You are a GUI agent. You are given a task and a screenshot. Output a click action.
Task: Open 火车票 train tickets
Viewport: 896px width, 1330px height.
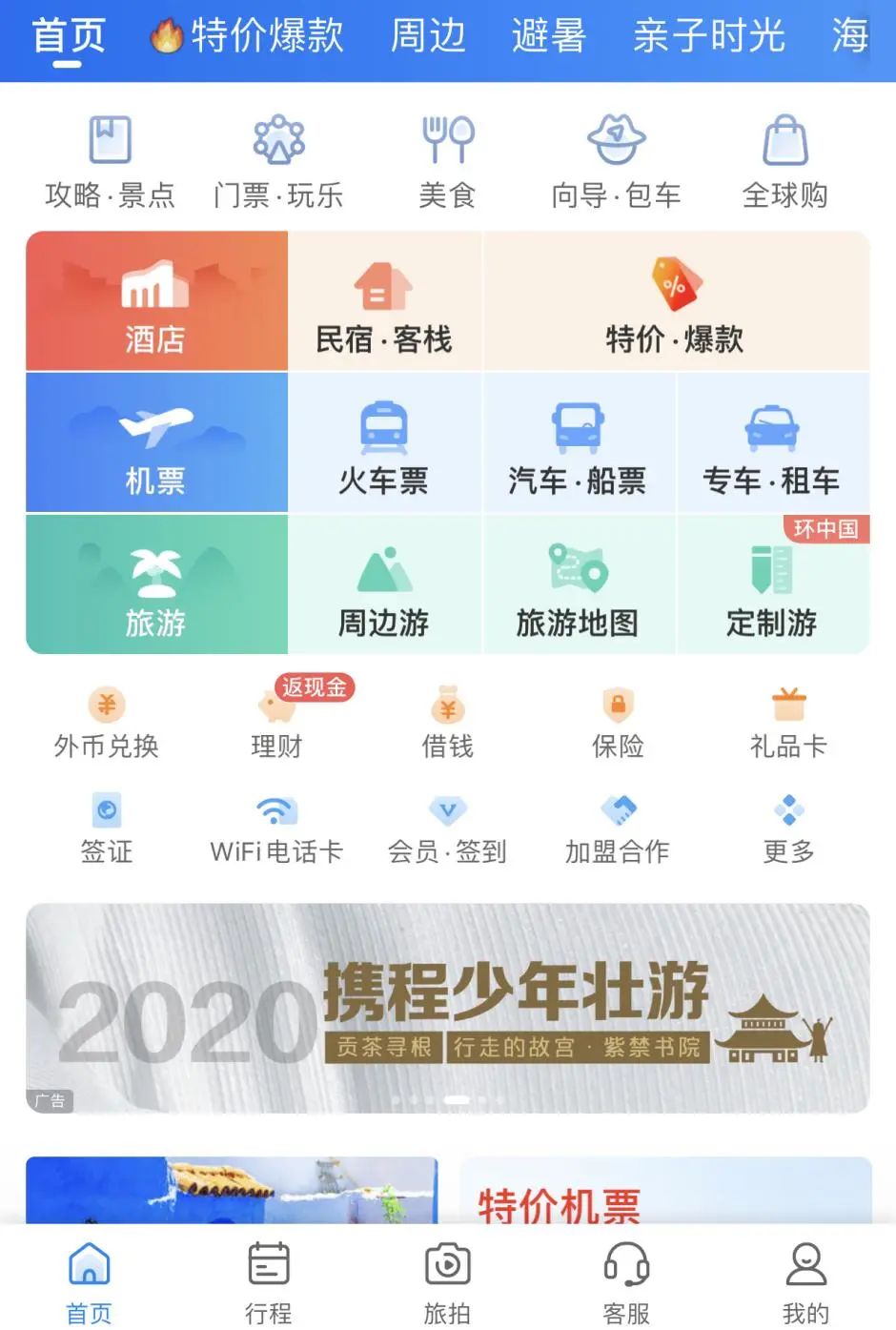click(384, 442)
